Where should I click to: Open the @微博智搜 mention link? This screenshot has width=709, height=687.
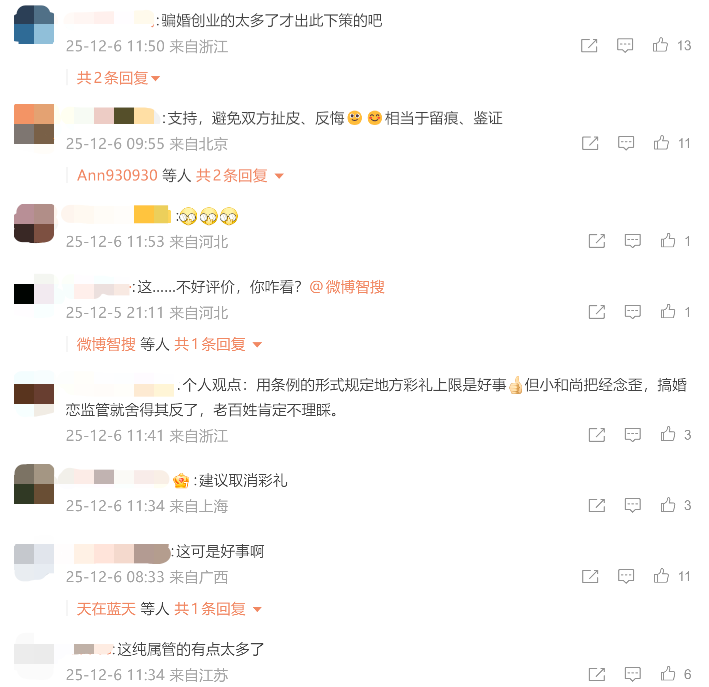tap(346, 287)
